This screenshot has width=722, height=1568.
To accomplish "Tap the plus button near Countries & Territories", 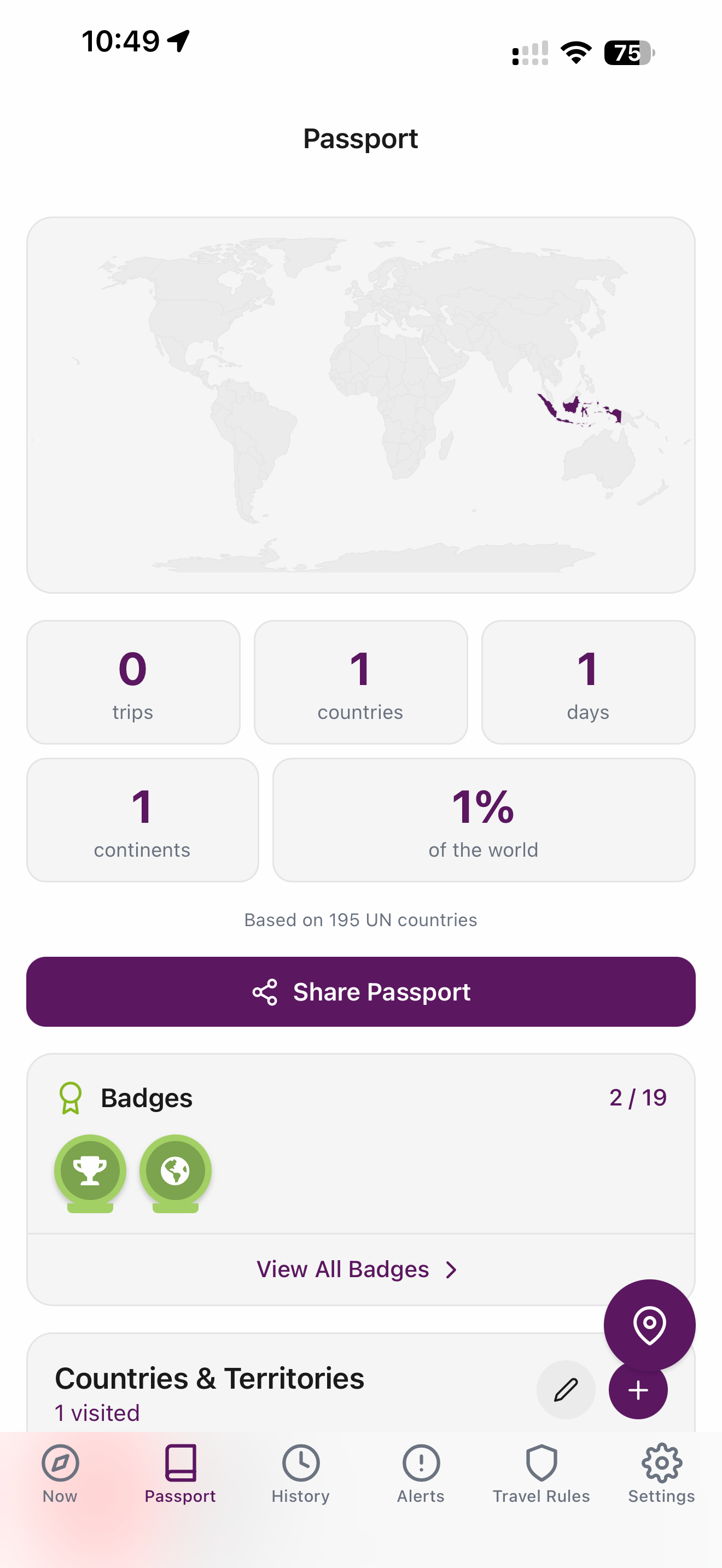I will tap(638, 1390).
